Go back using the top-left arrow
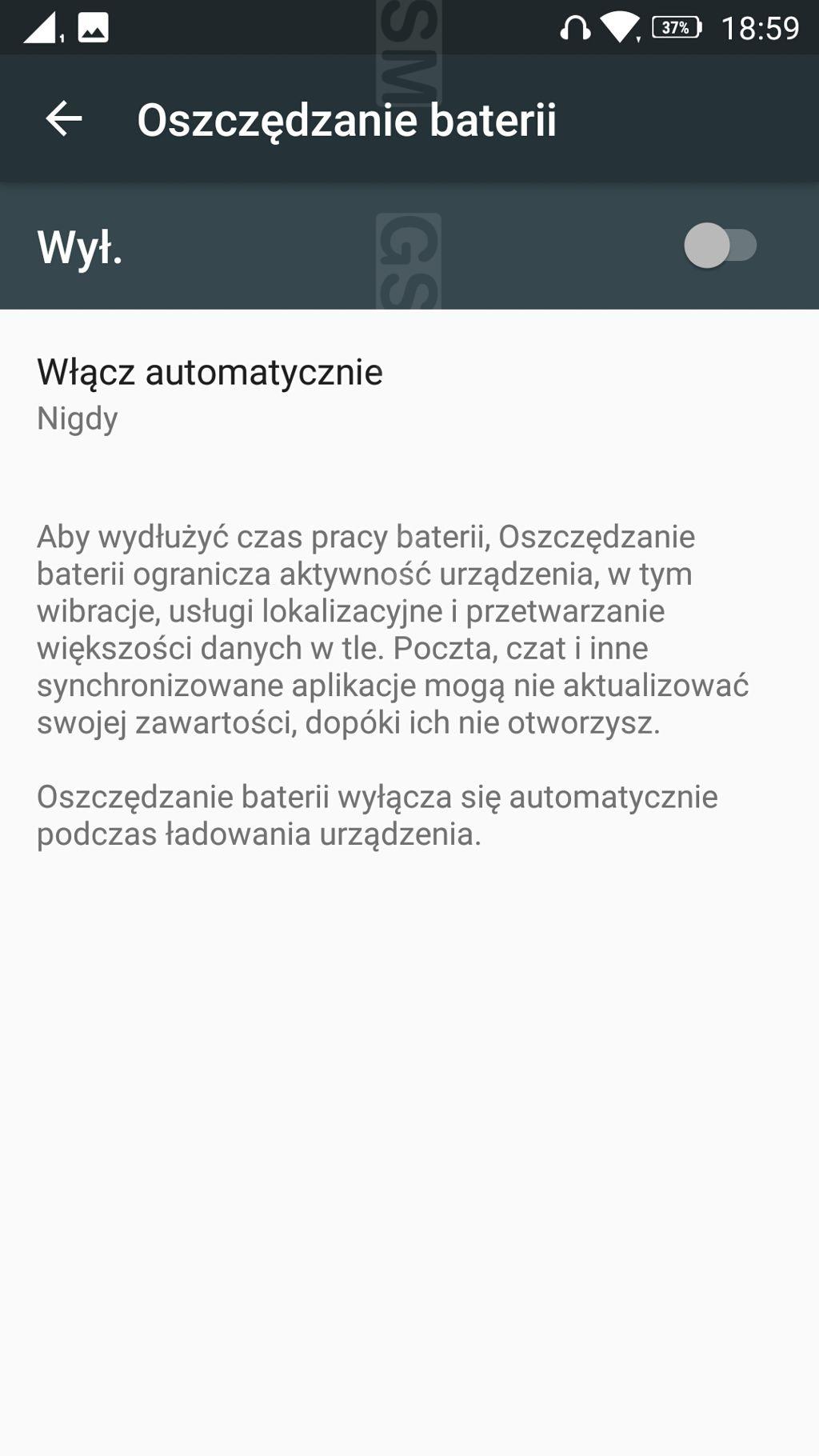Image resolution: width=819 pixels, height=1456 pixels. 64,119
